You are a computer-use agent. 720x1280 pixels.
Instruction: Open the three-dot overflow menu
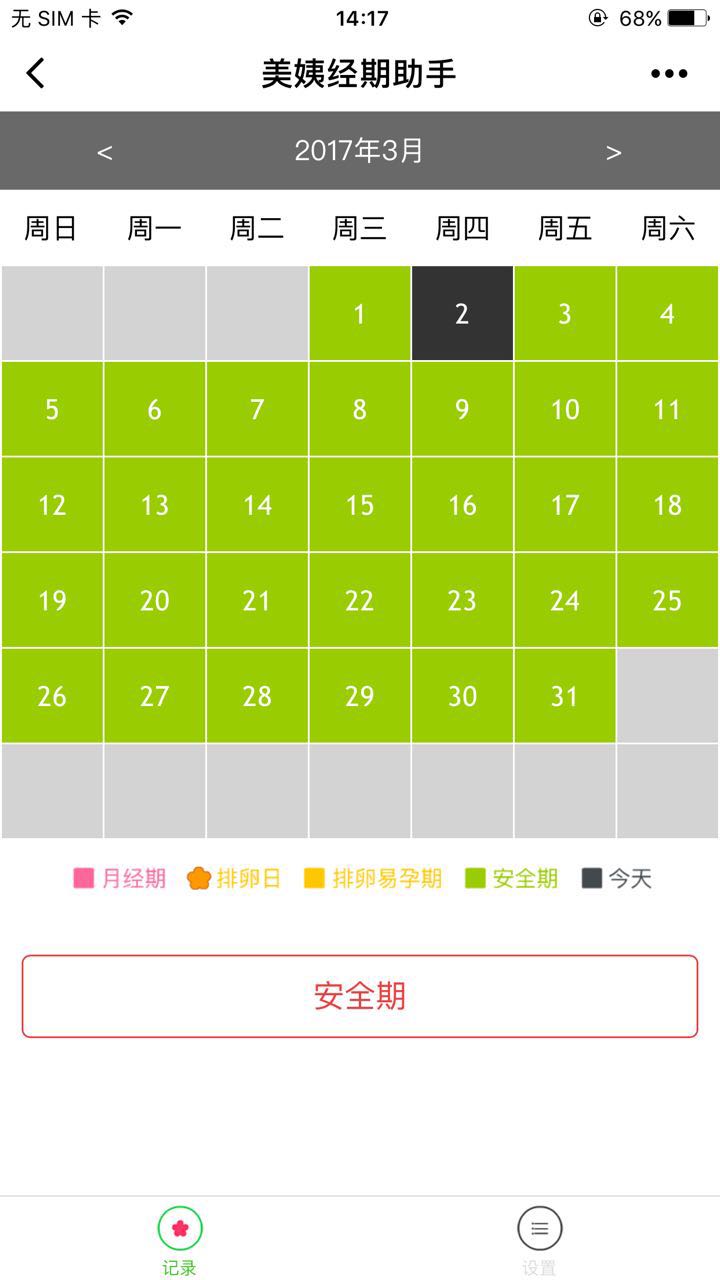point(669,73)
